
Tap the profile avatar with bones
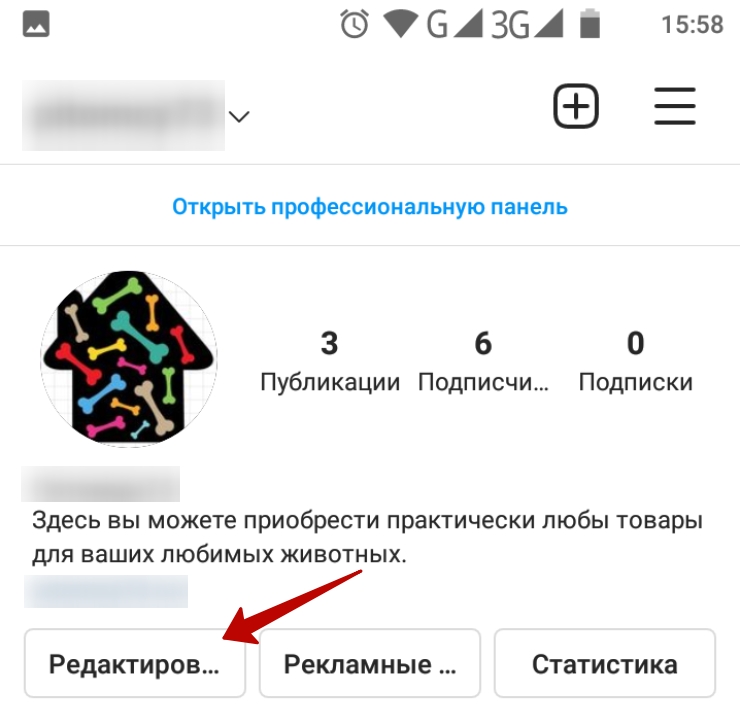[x=128, y=358]
